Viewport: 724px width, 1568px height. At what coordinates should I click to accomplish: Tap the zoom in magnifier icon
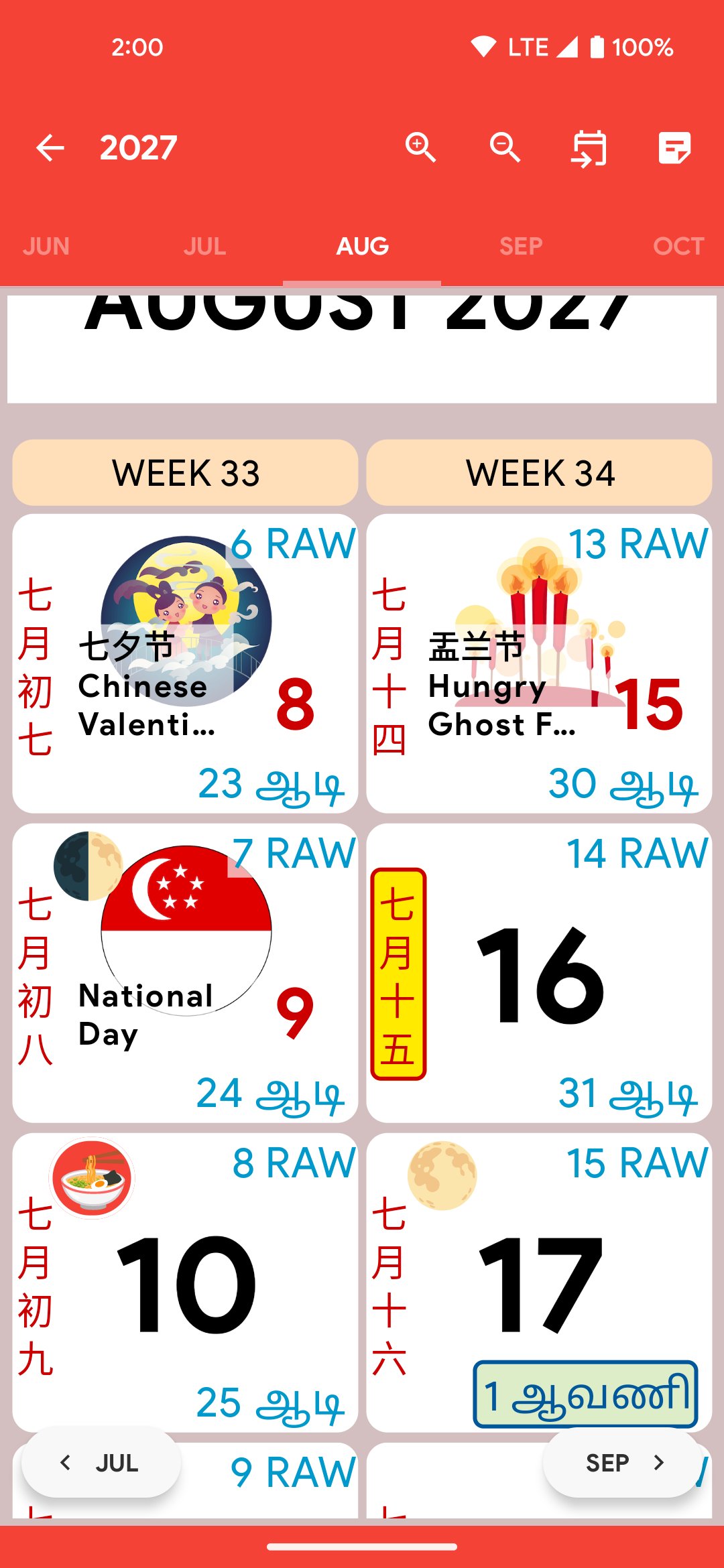pyautogui.click(x=420, y=147)
